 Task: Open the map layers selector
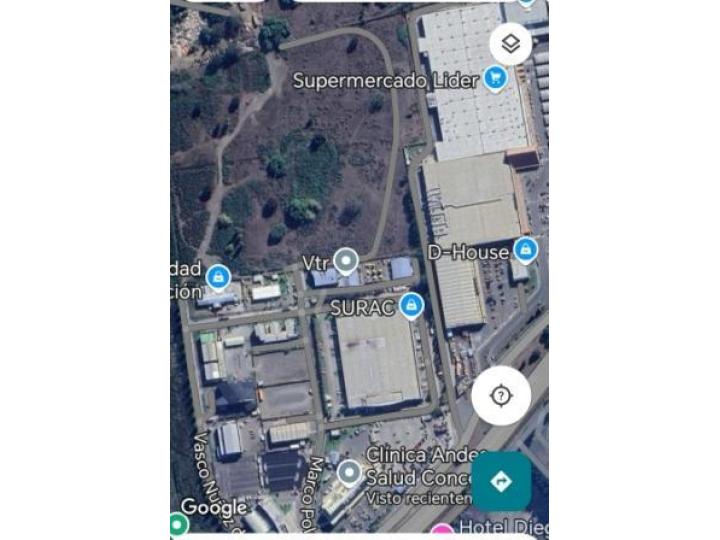[x=510, y=44]
